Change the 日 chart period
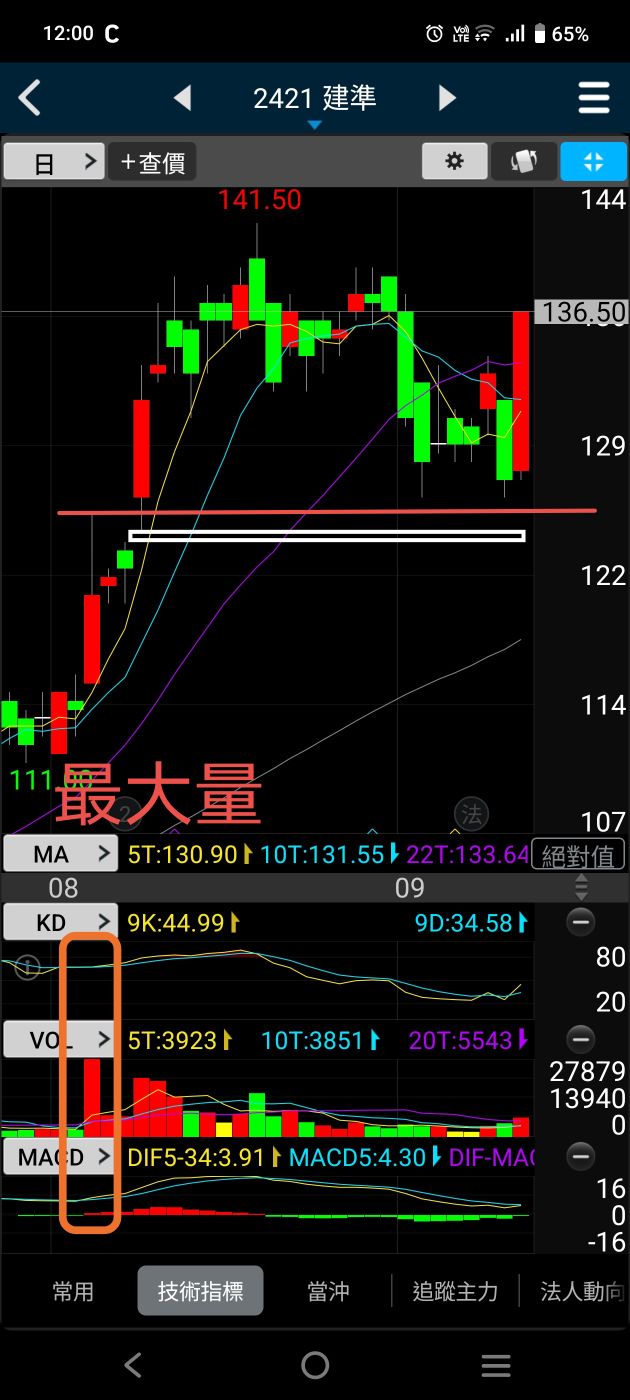Viewport: 630px width, 1400px height. pyautogui.click(x=54, y=162)
